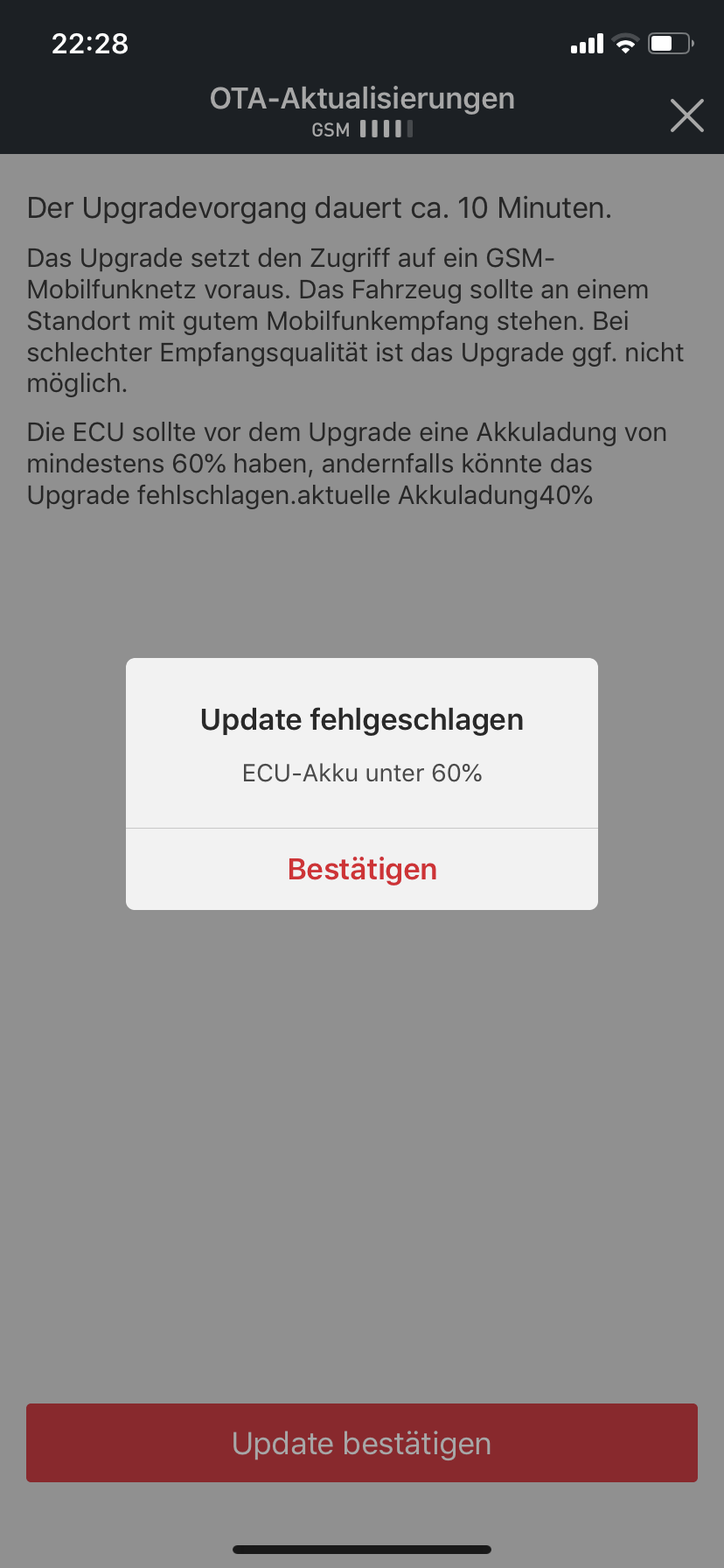The width and height of the screenshot is (724, 1568).
Task: Tap the Update bestätigen button
Action: coord(362,1443)
